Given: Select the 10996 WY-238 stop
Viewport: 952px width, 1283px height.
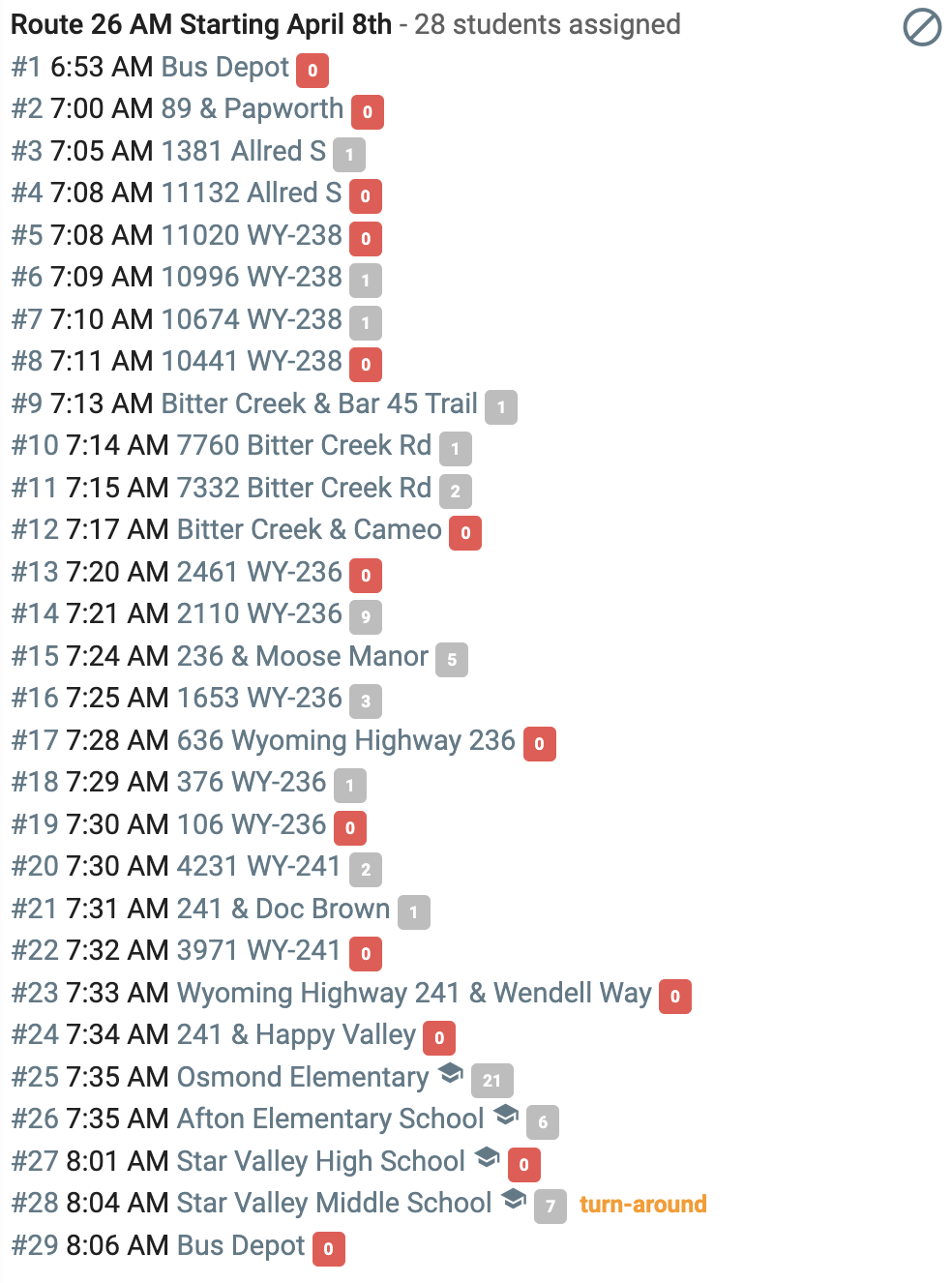Looking at the screenshot, I should coord(252,278).
